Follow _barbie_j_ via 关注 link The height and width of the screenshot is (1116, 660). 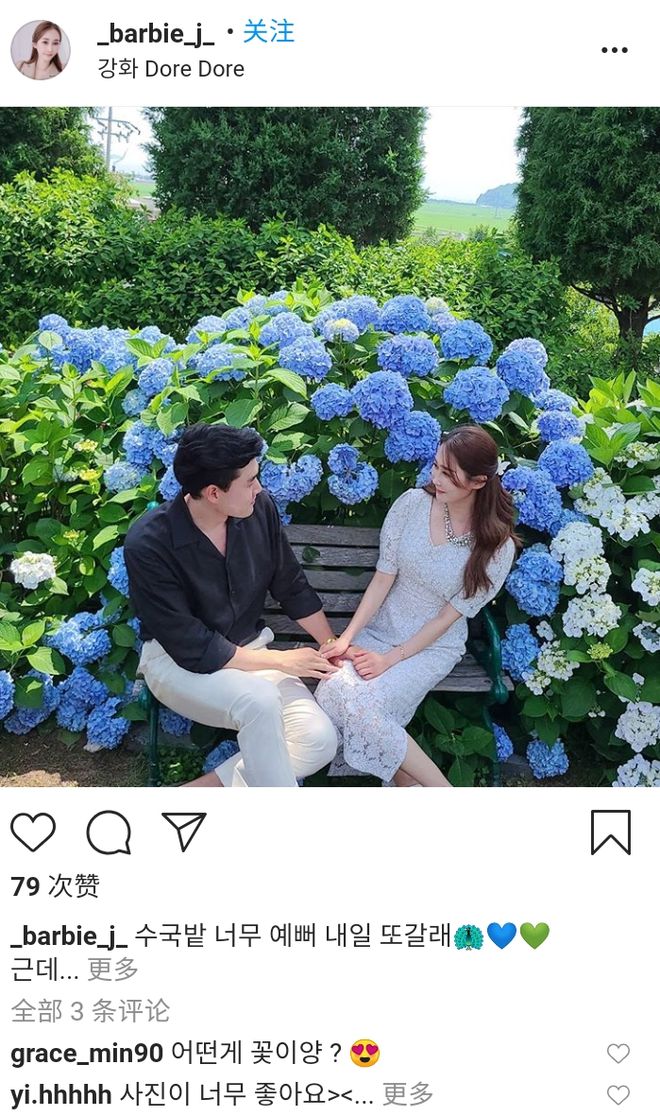pos(269,32)
